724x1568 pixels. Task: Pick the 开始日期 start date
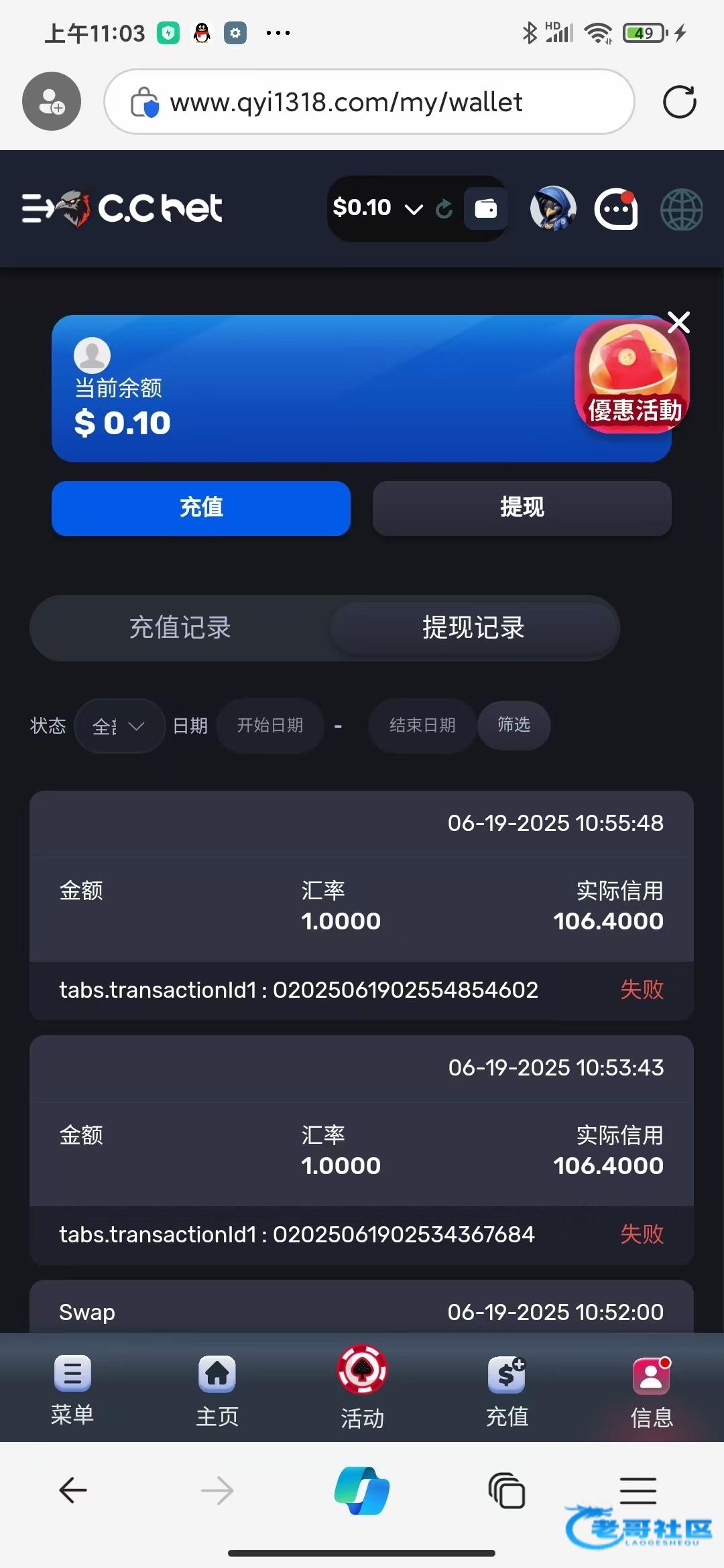click(x=270, y=726)
